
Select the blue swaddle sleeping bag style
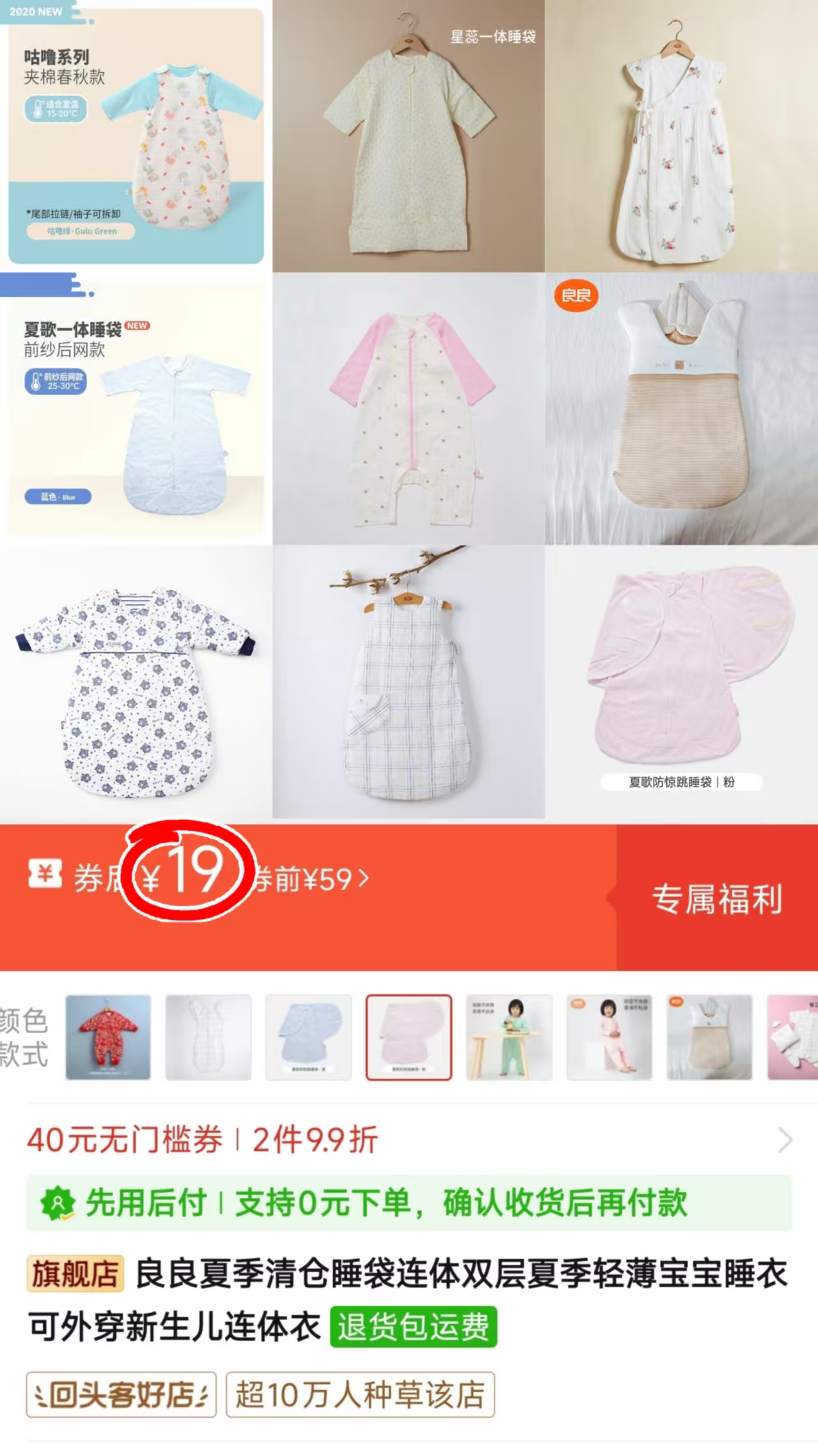308,1037
